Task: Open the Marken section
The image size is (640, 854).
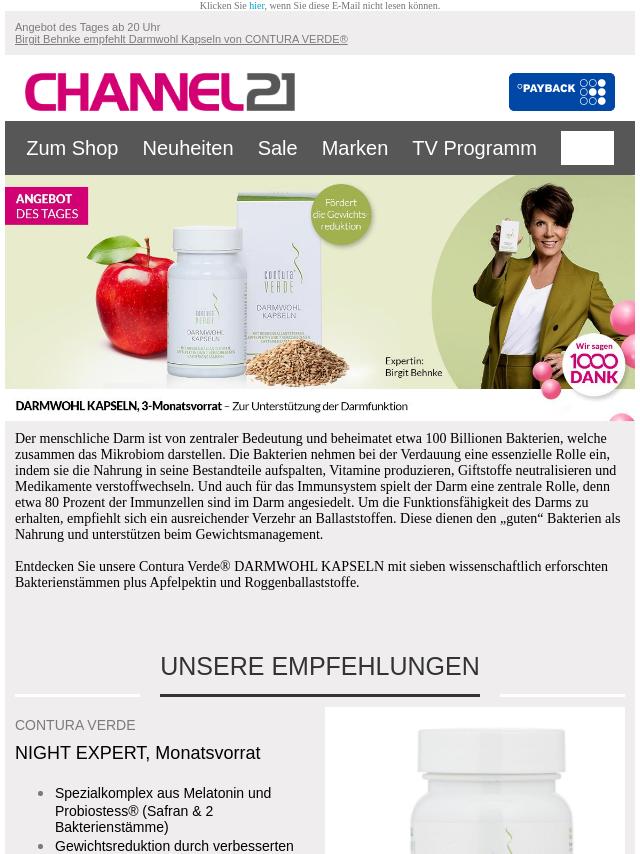Action: pyautogui.click(x=354, y=148)
